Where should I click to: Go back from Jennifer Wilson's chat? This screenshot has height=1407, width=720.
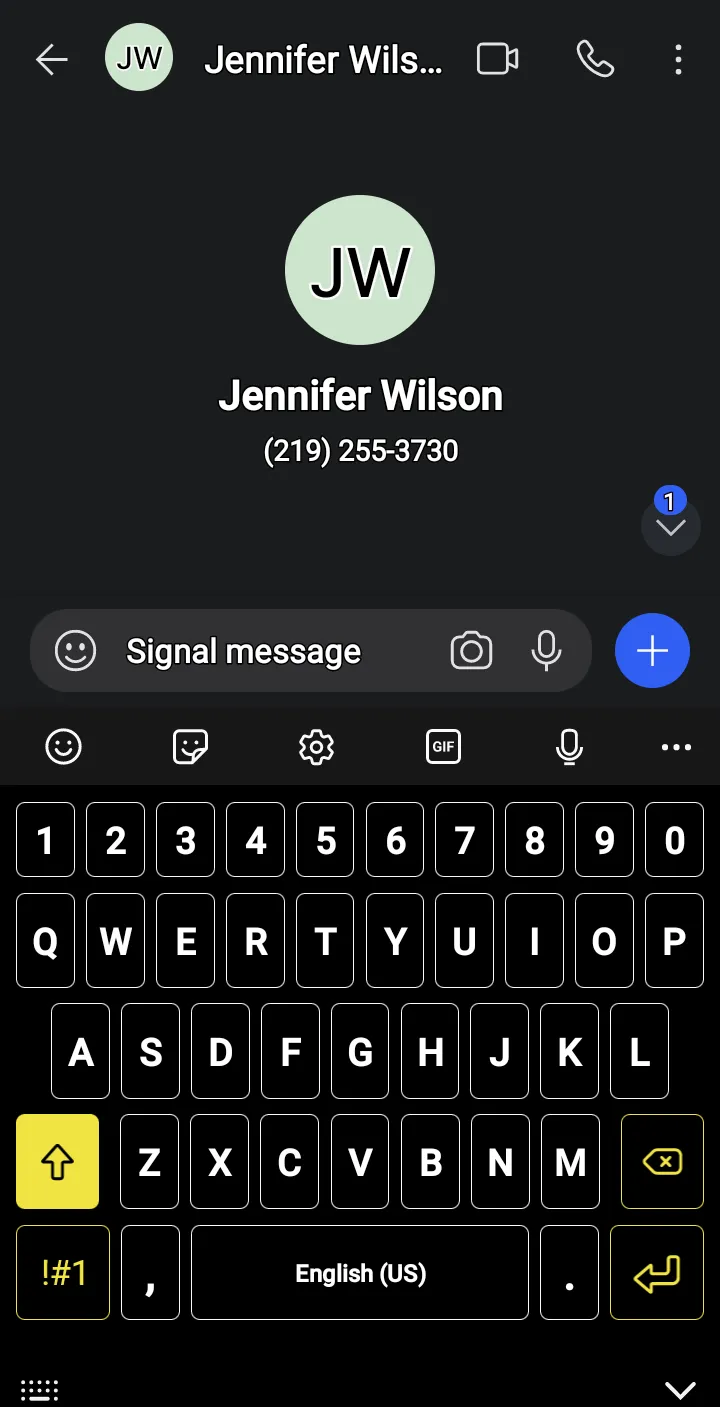[52, 60]
